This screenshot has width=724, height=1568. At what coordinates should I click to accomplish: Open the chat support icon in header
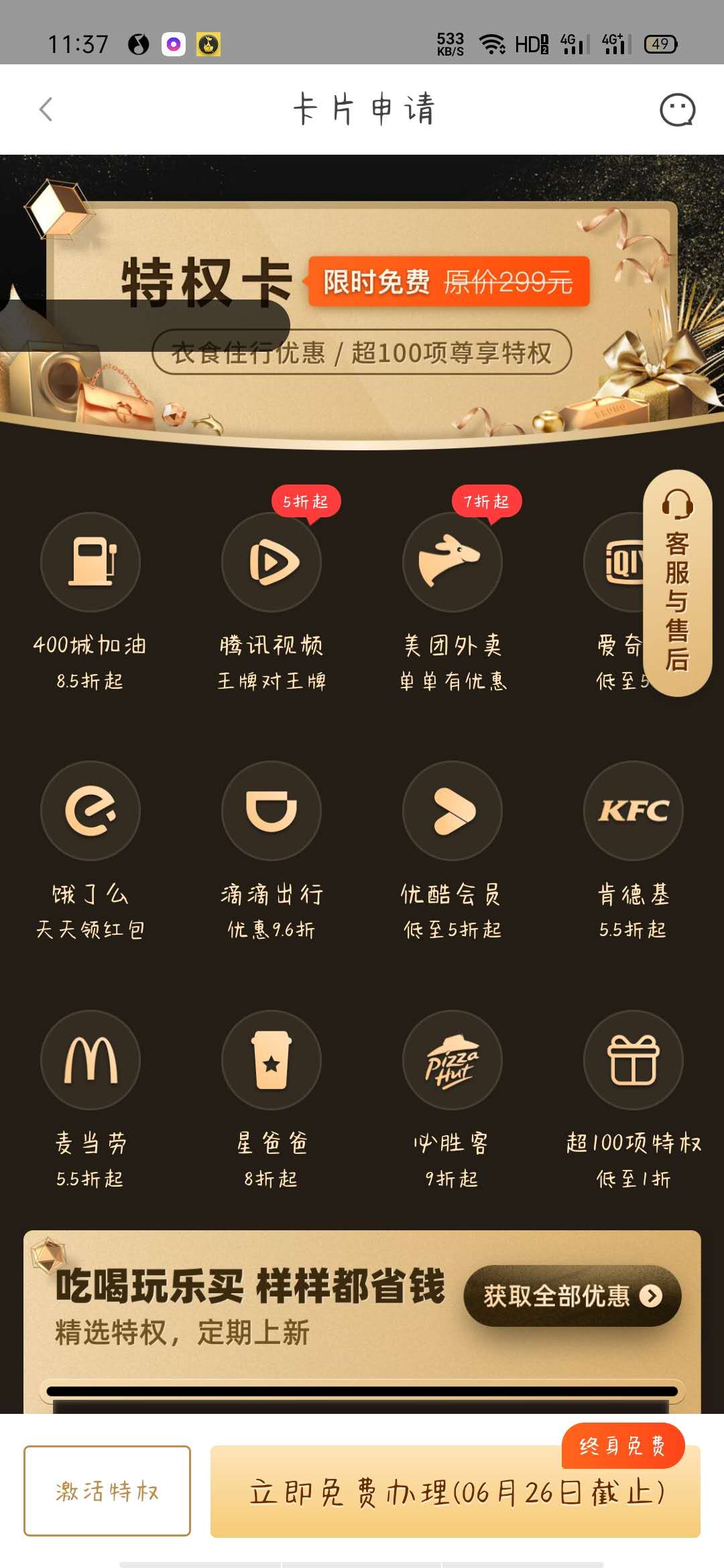(x=677, y=110)
